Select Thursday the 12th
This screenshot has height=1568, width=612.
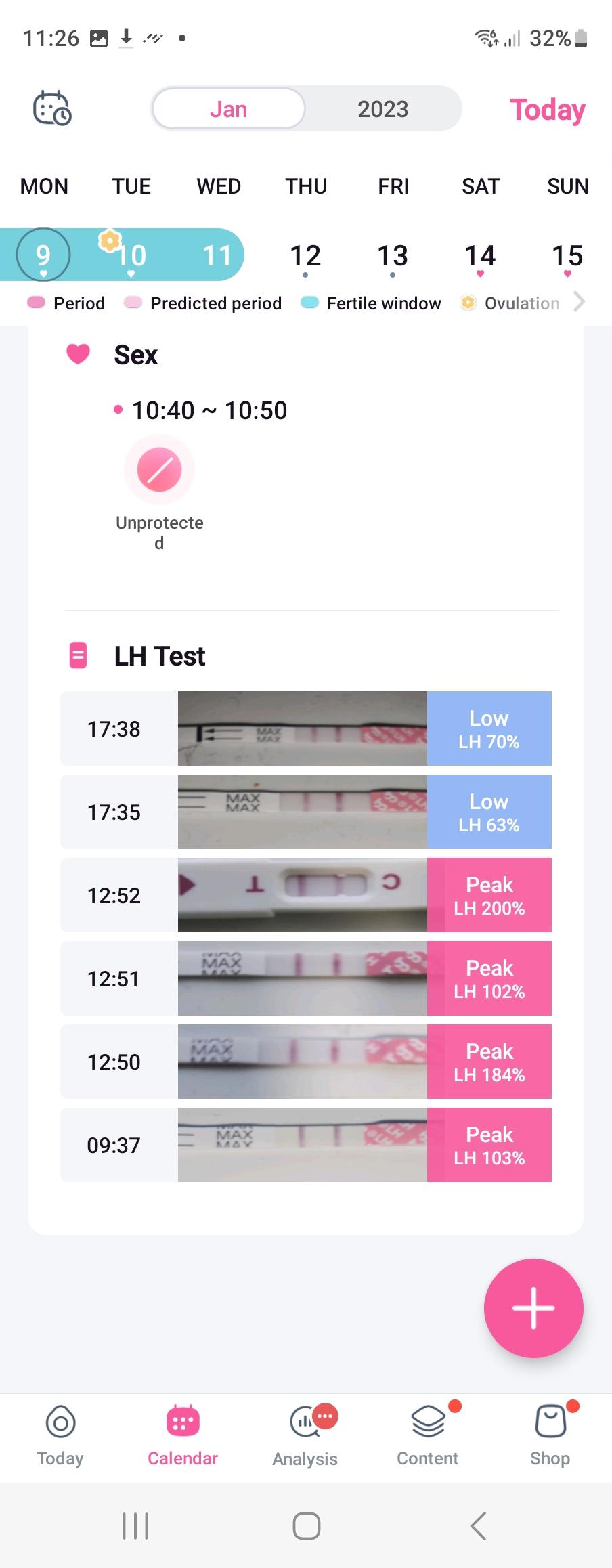305,257
